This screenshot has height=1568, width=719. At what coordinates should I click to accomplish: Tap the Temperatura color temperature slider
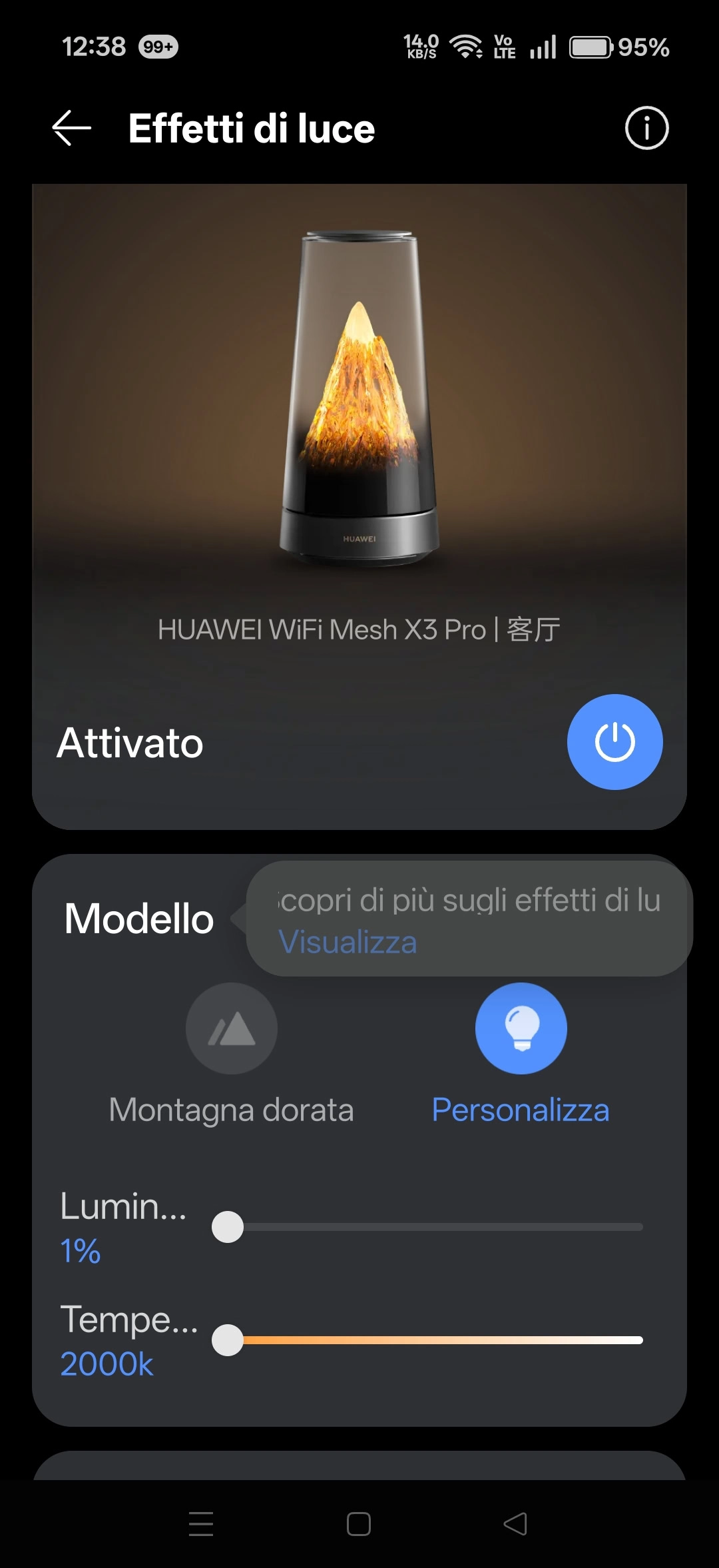[427, 1340]
